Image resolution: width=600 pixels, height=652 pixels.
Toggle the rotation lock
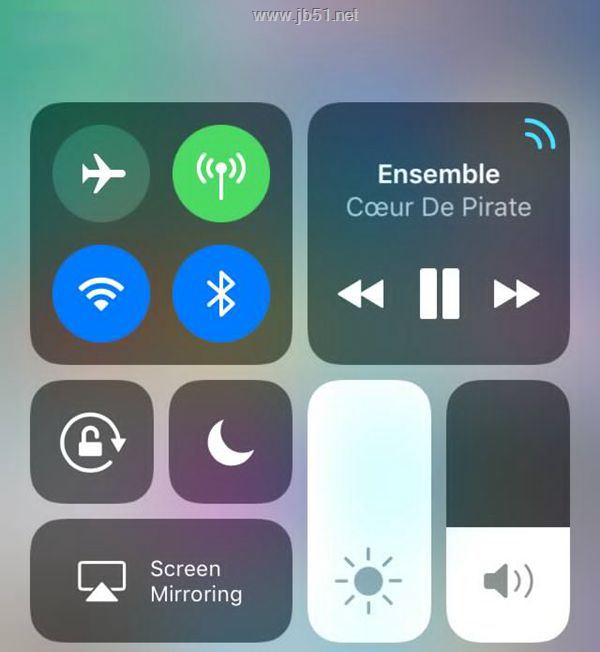[92, 442]
